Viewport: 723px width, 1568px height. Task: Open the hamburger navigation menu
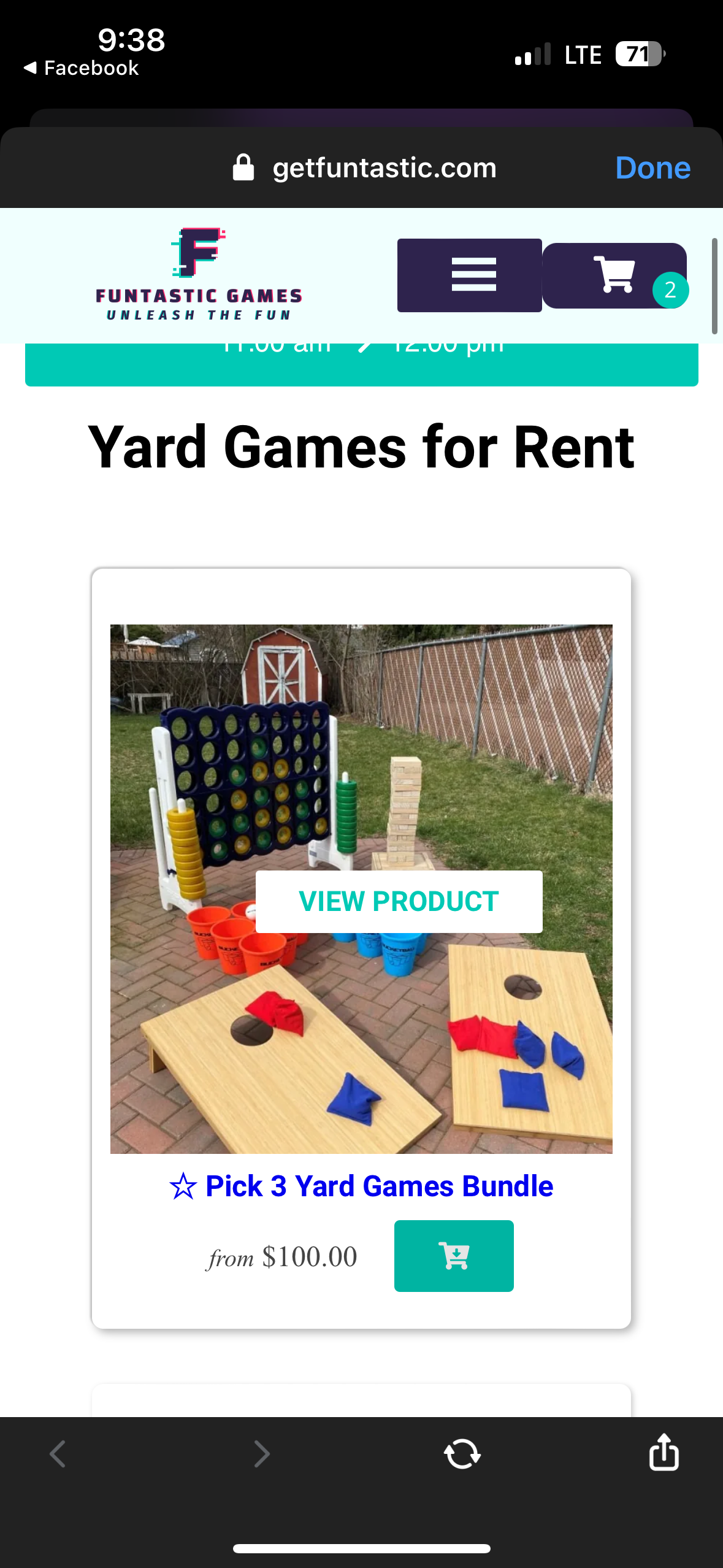(470, 275)
